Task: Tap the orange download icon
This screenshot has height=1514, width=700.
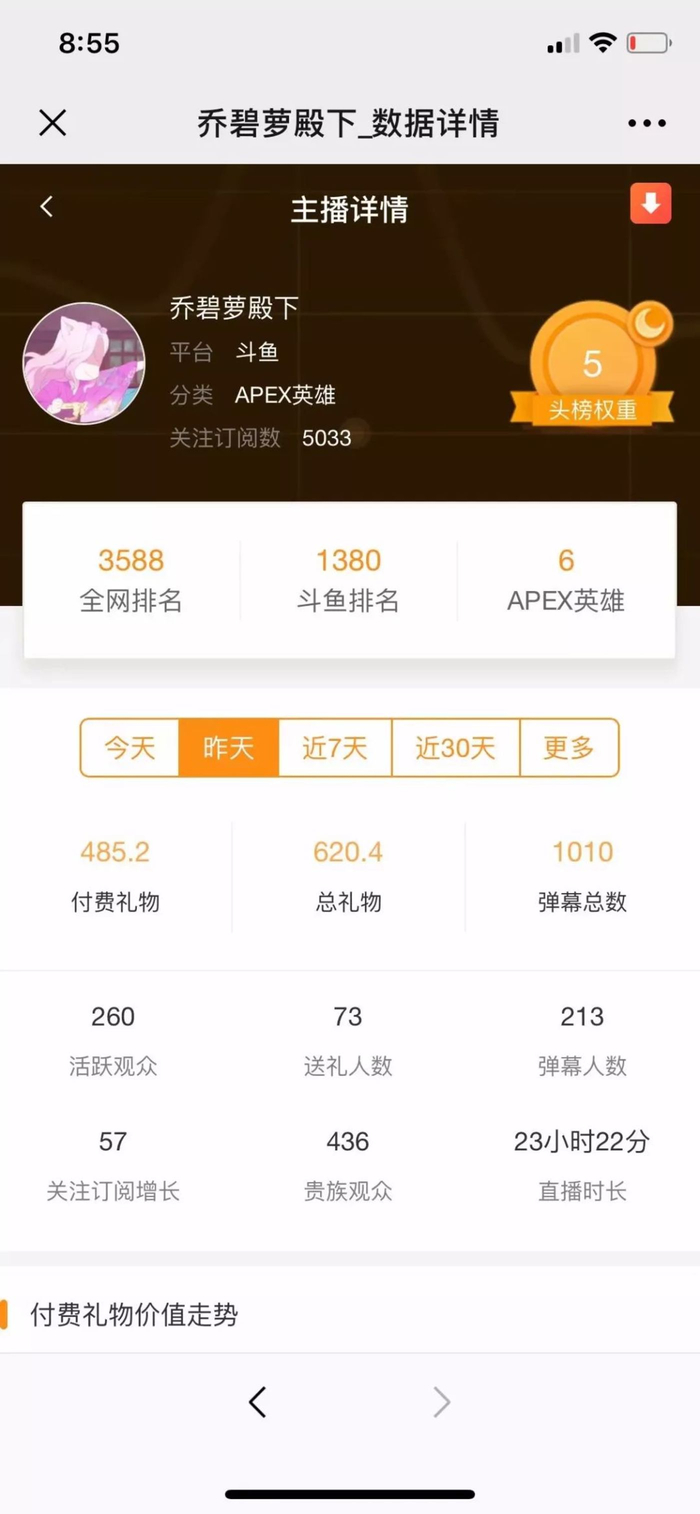Action: [x=650, y=204]
